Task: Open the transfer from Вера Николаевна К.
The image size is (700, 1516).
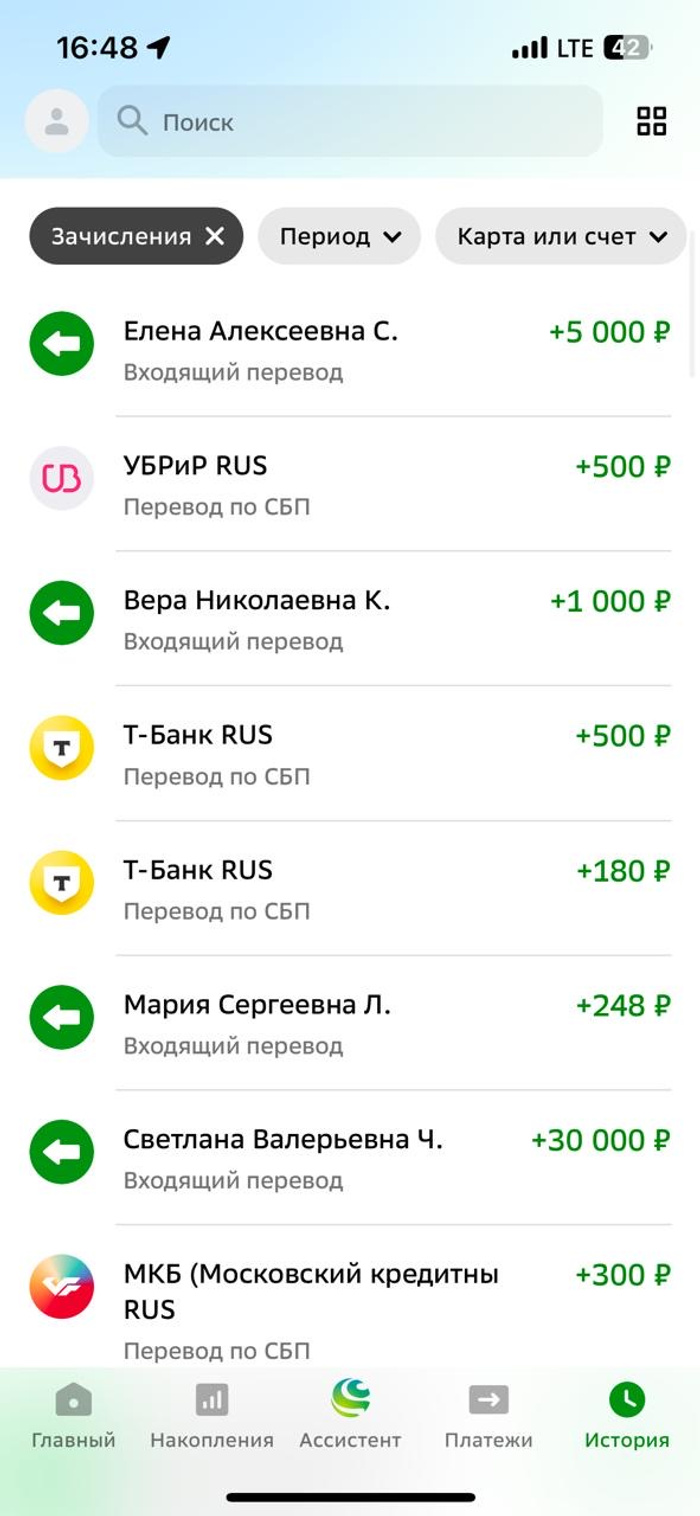Action: pyautogui.click(x=350, y=618)
